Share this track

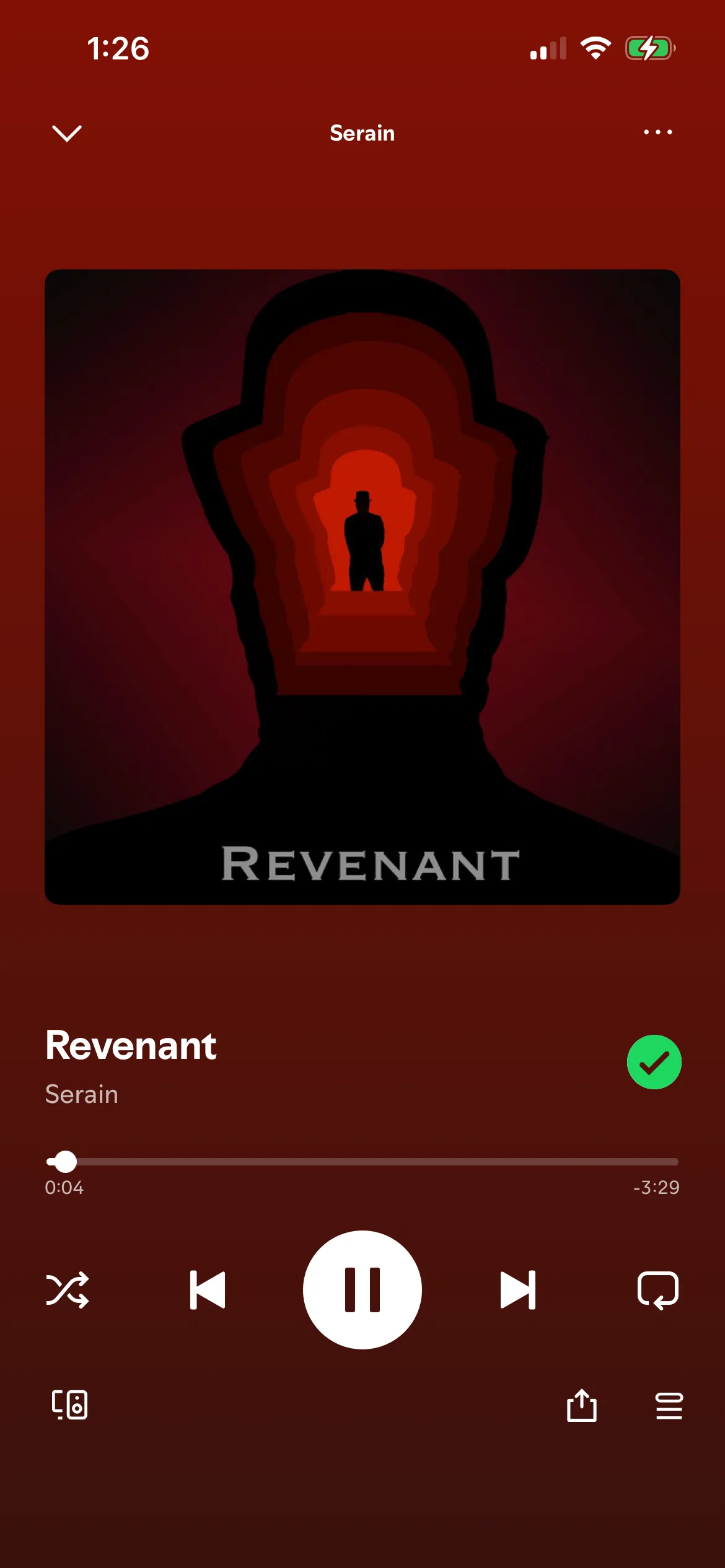pos(581,1406)
